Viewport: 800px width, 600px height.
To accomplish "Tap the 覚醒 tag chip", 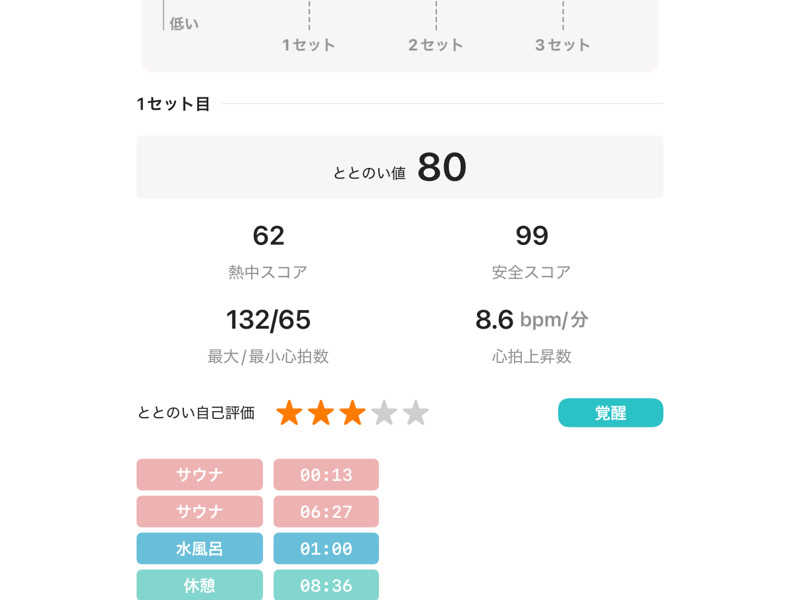I will tap(610, 413).
